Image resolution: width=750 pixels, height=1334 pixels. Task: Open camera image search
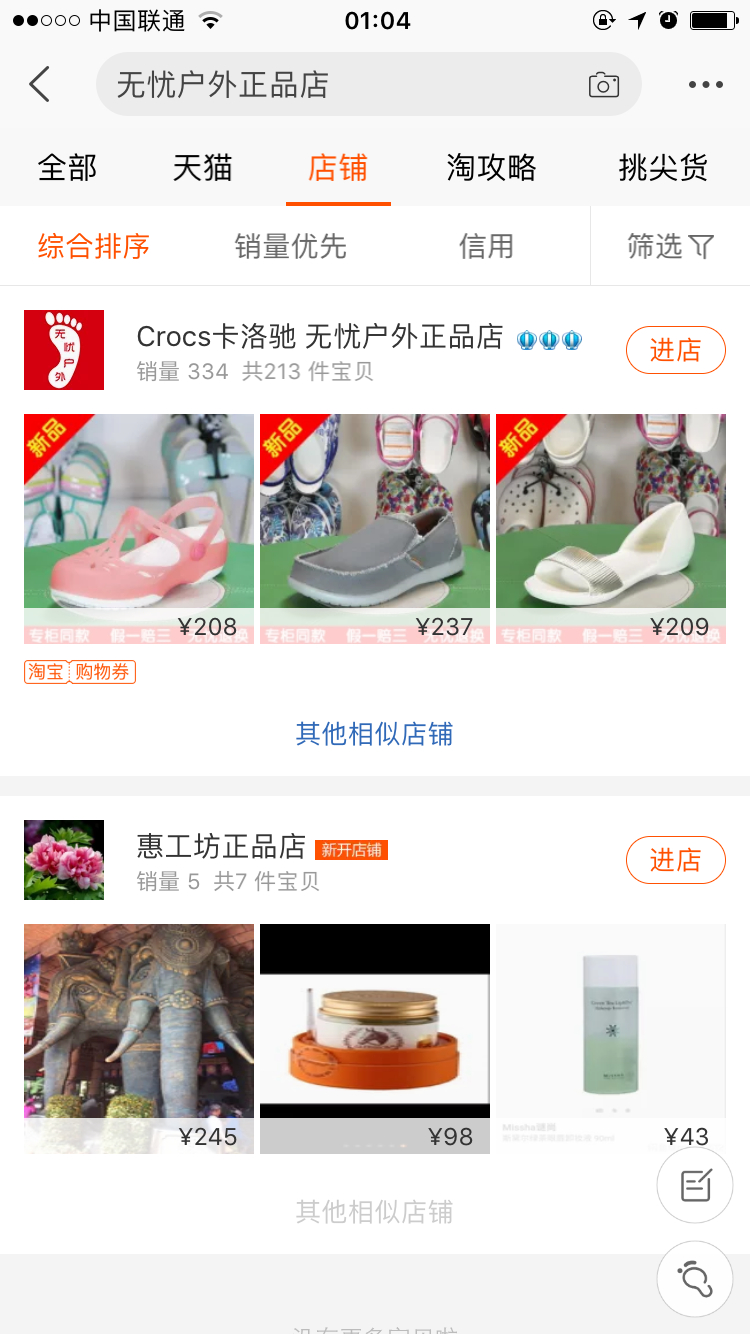(603, 85)
